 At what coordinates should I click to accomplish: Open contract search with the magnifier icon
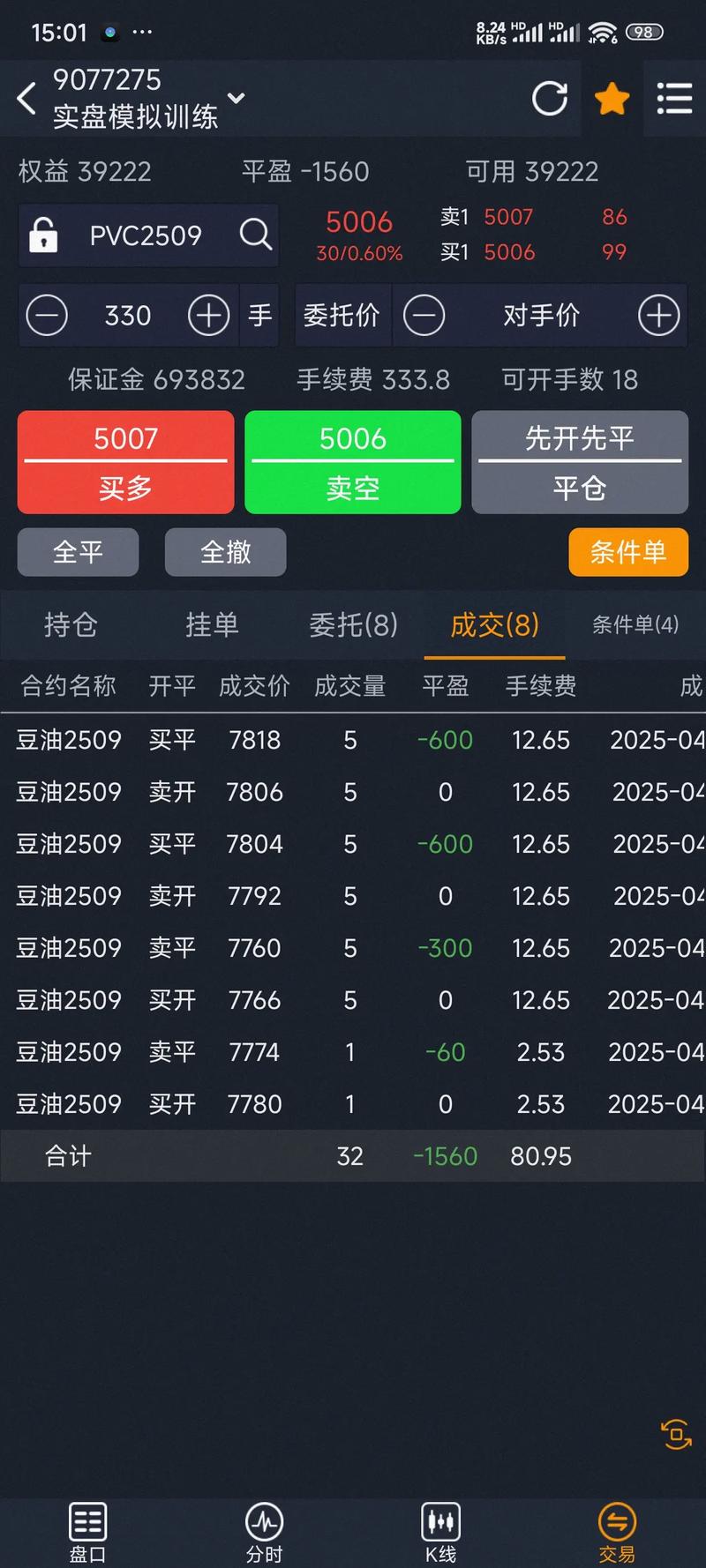click(254, 235)
